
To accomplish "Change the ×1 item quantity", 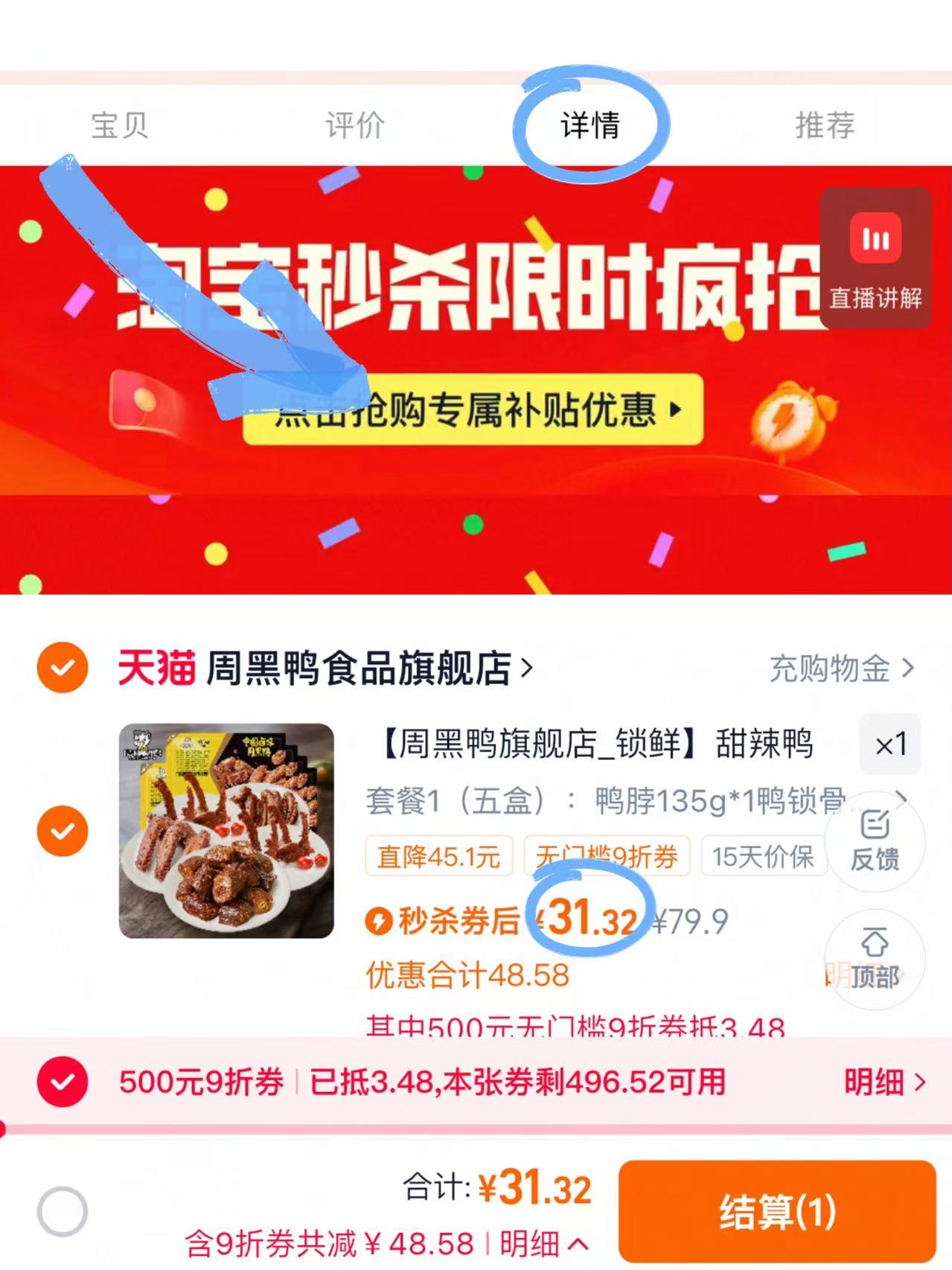I will coord(889,744).
